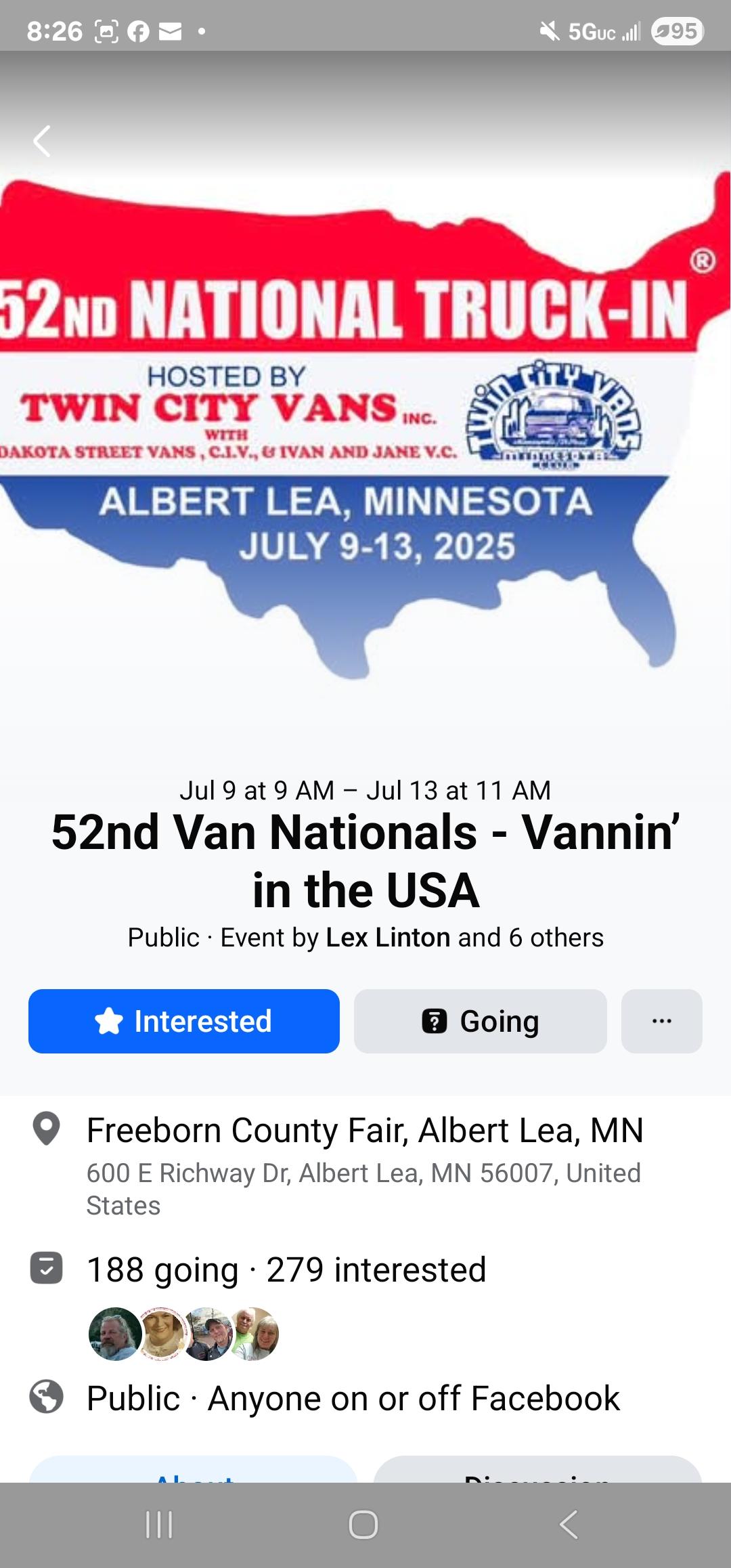Open the three-dot more options button
731x1568 pixels.
(x=661, y=1021)
